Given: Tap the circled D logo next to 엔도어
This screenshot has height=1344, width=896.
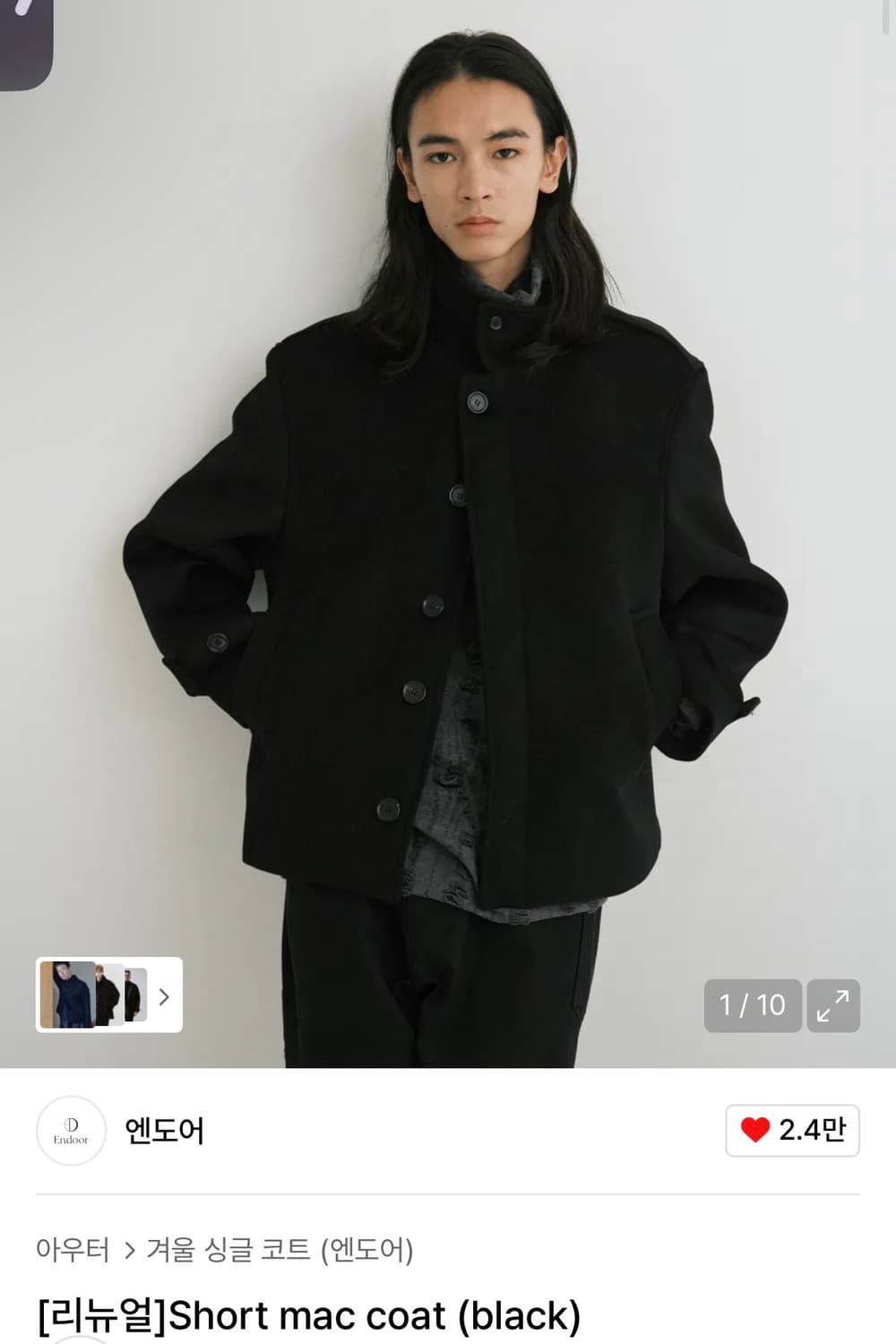Looking at the screenshot, I should tap(71, 1132).
